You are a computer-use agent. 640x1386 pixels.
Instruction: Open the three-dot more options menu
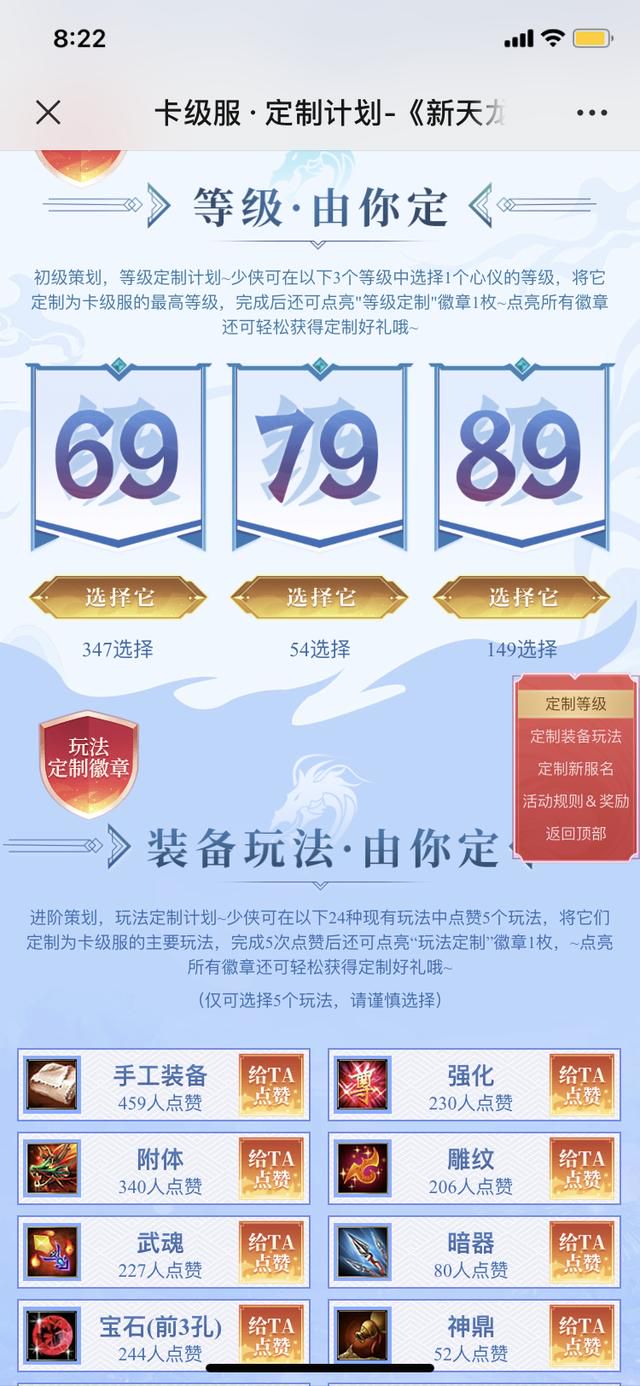592,113
